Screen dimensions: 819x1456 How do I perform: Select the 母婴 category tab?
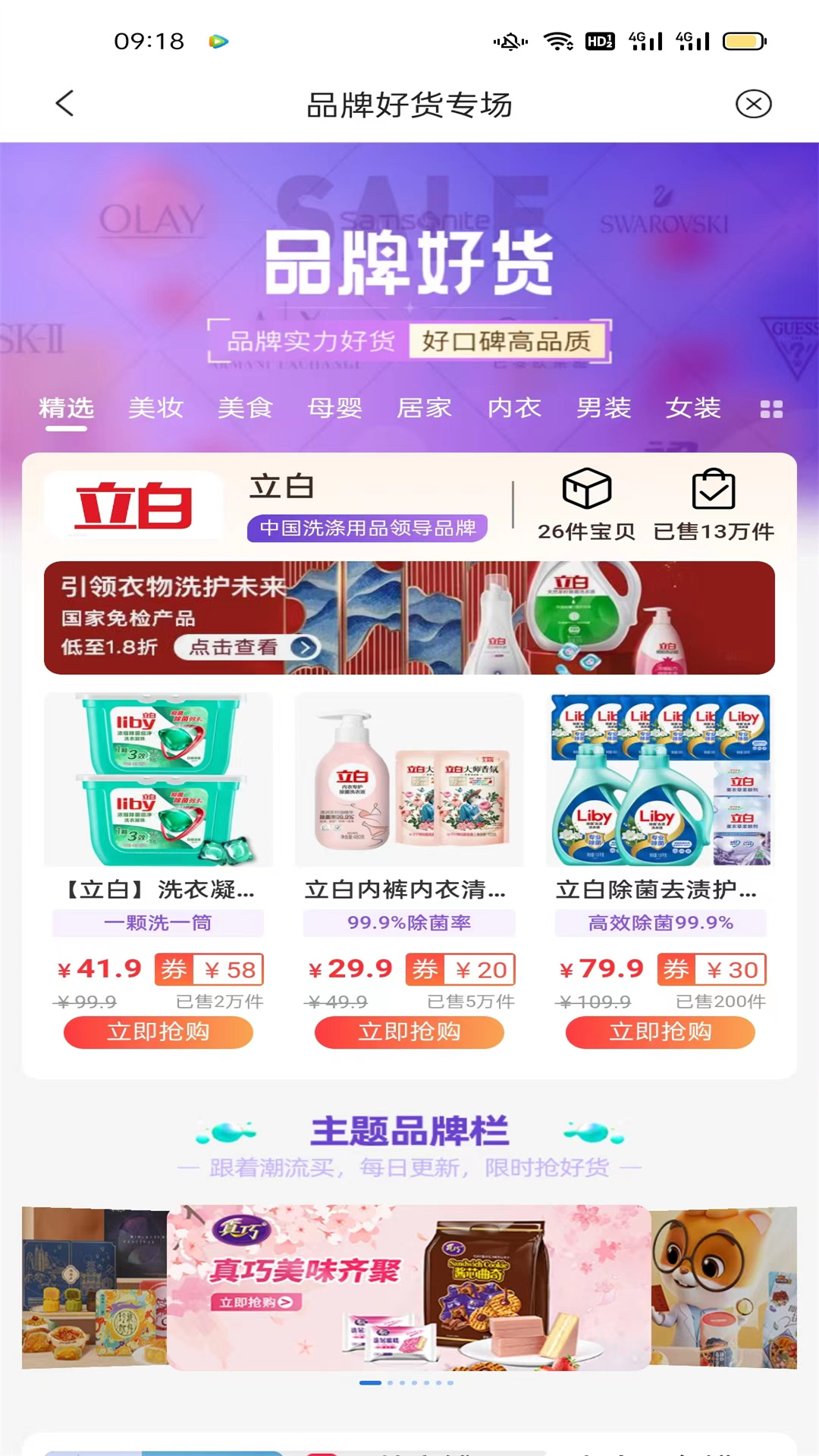[334, 408]
